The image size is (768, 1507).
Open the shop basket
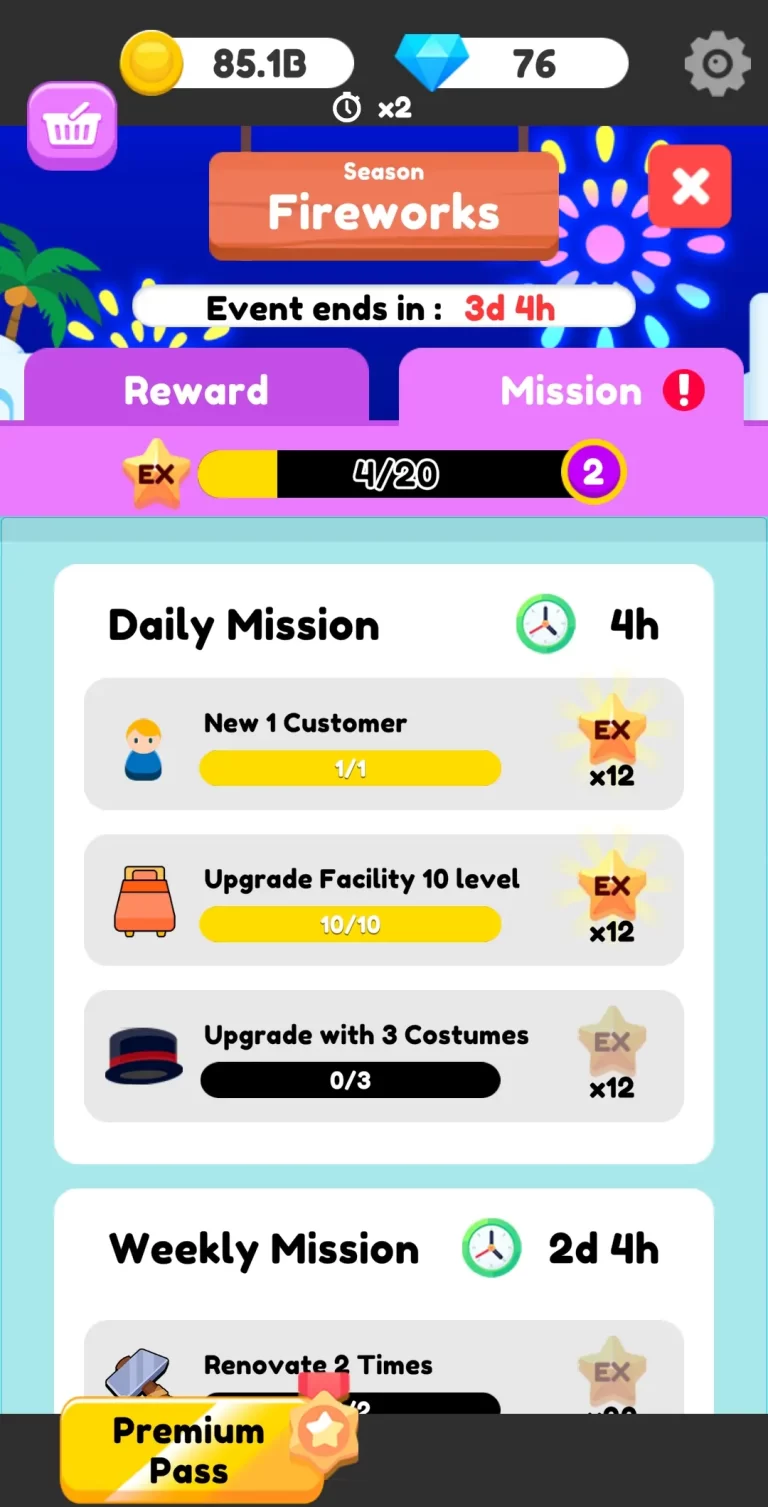[72, 126]
